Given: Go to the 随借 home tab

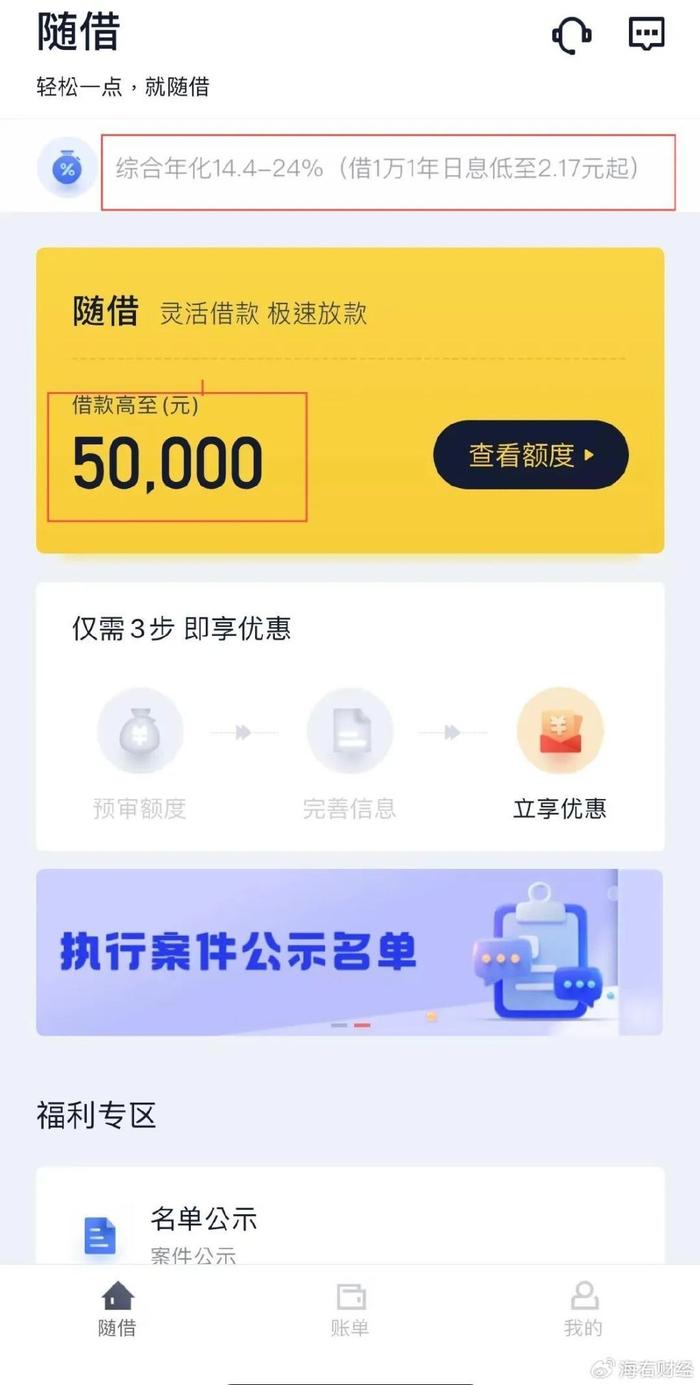Looking at the screenshot, I should [117, 1310].
